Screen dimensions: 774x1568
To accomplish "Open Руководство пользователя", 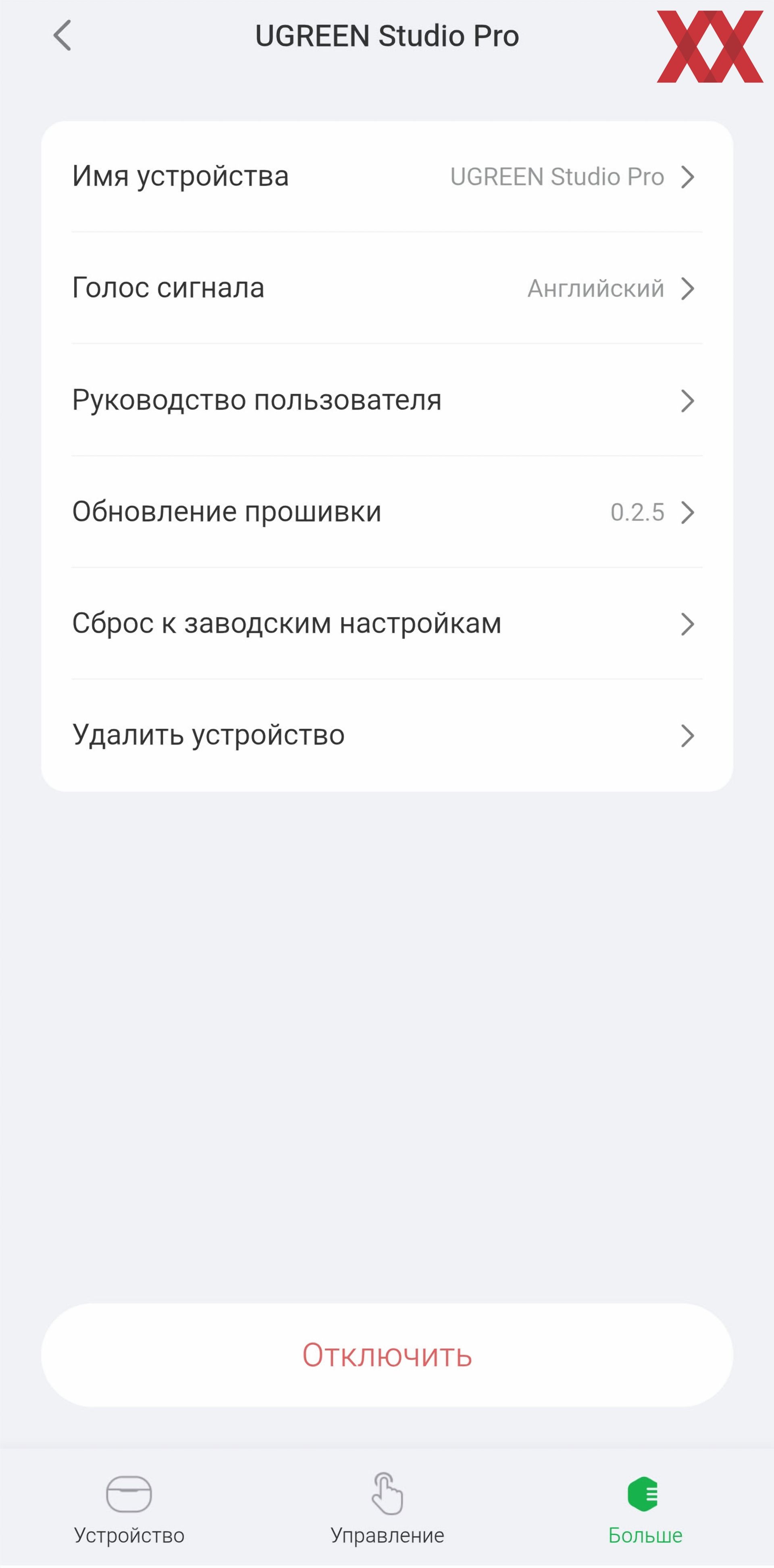I will pyautogui.click(x=387, y=400).
